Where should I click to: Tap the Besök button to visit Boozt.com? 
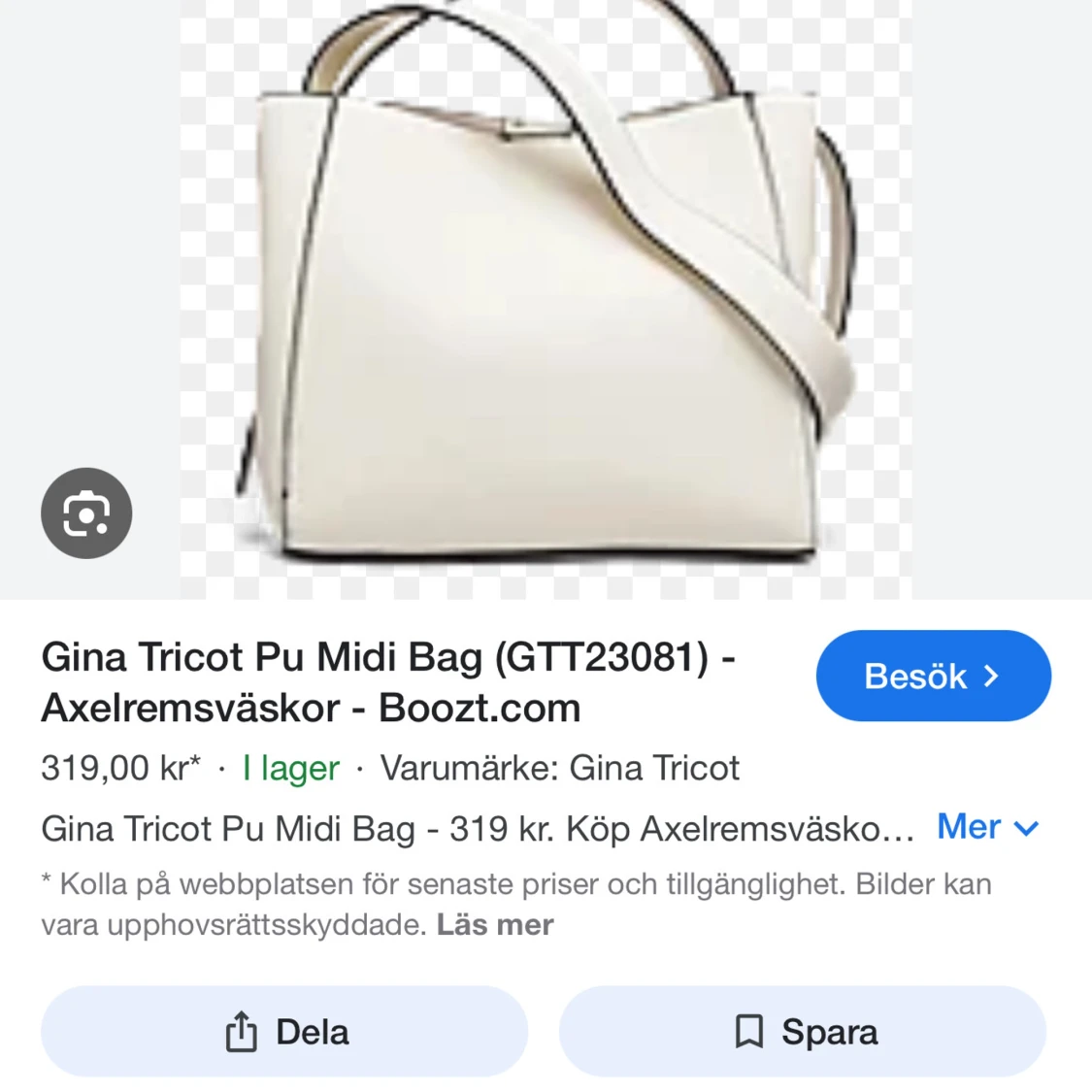(933, 676)
